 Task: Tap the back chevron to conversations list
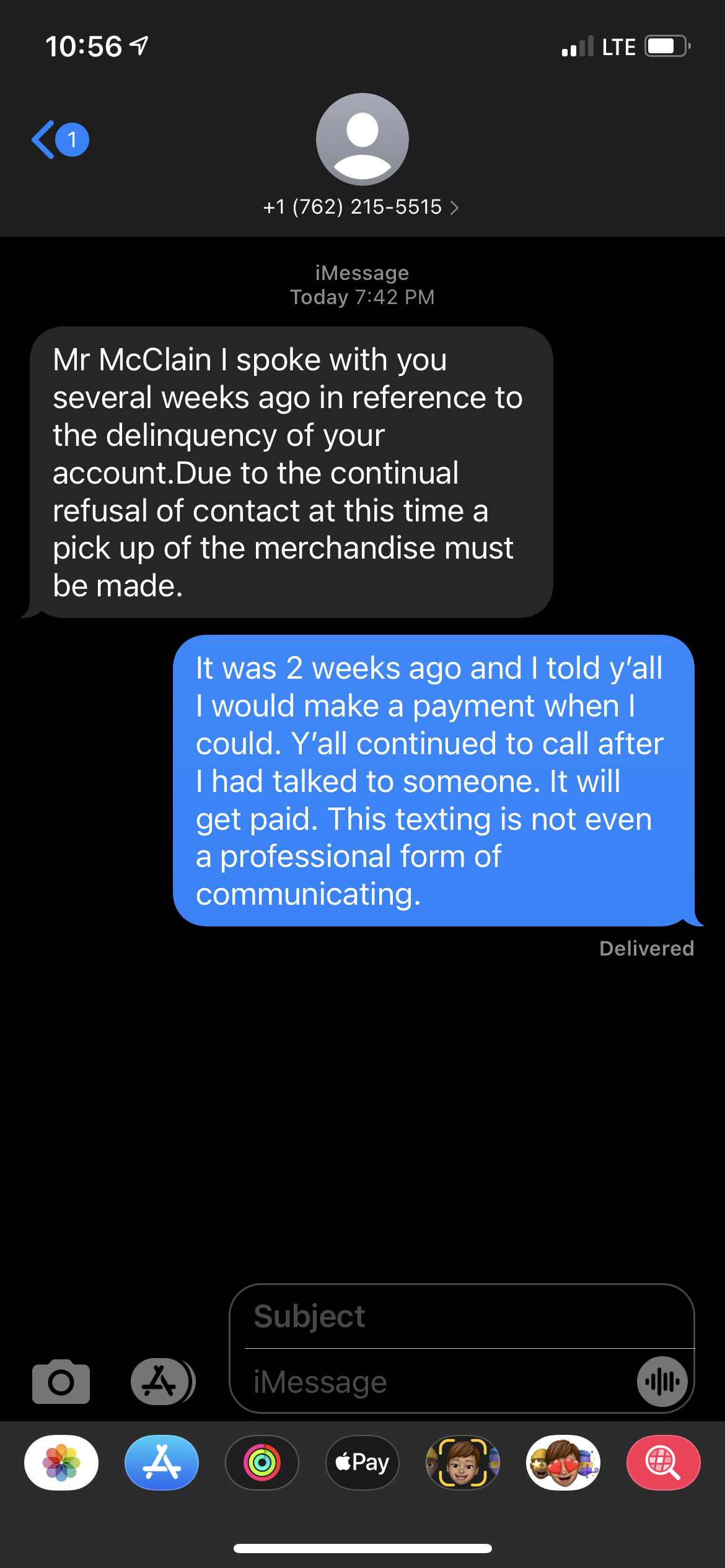tap(42, 139)
